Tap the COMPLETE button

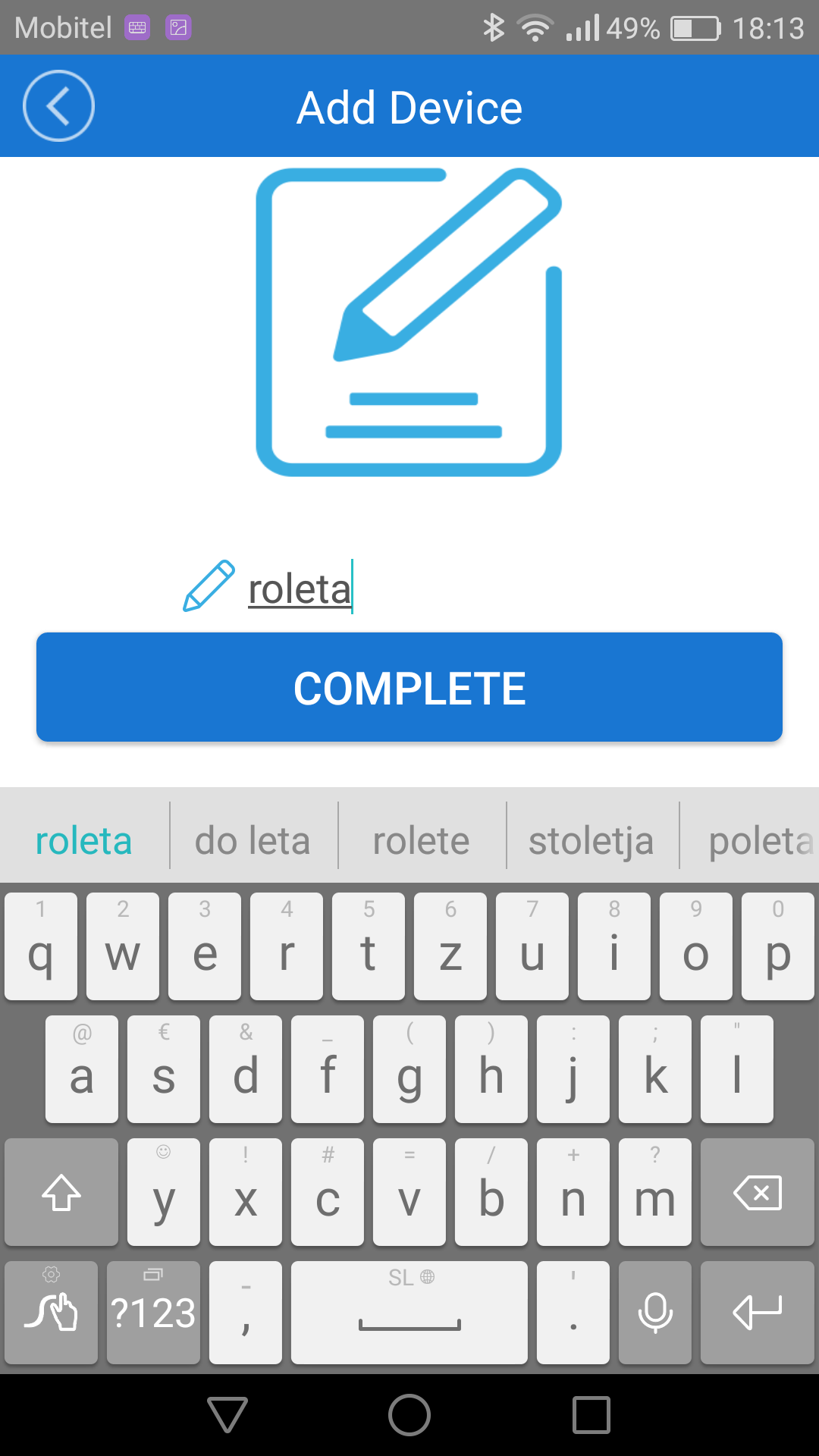click(x=409, y=687)
